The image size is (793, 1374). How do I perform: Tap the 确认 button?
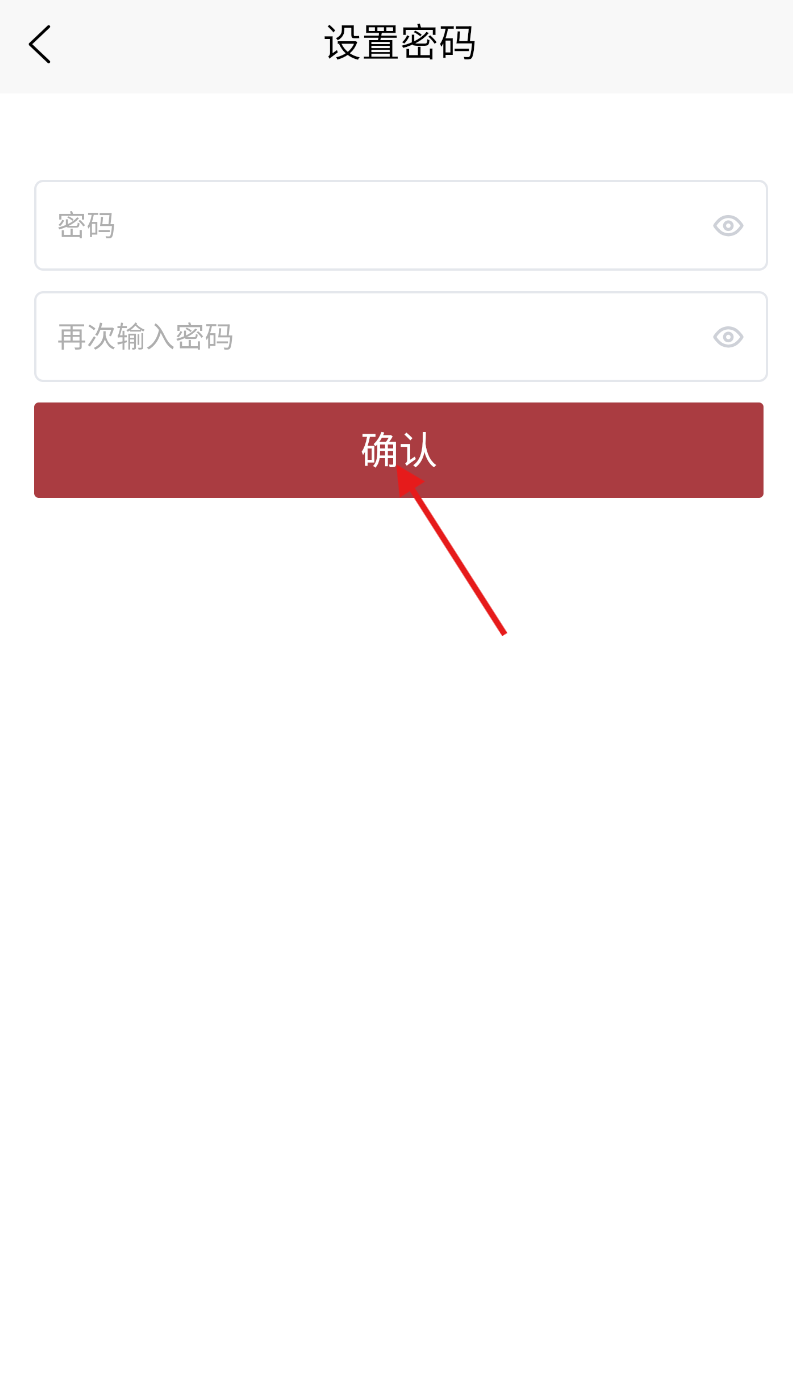coord(399,450)
